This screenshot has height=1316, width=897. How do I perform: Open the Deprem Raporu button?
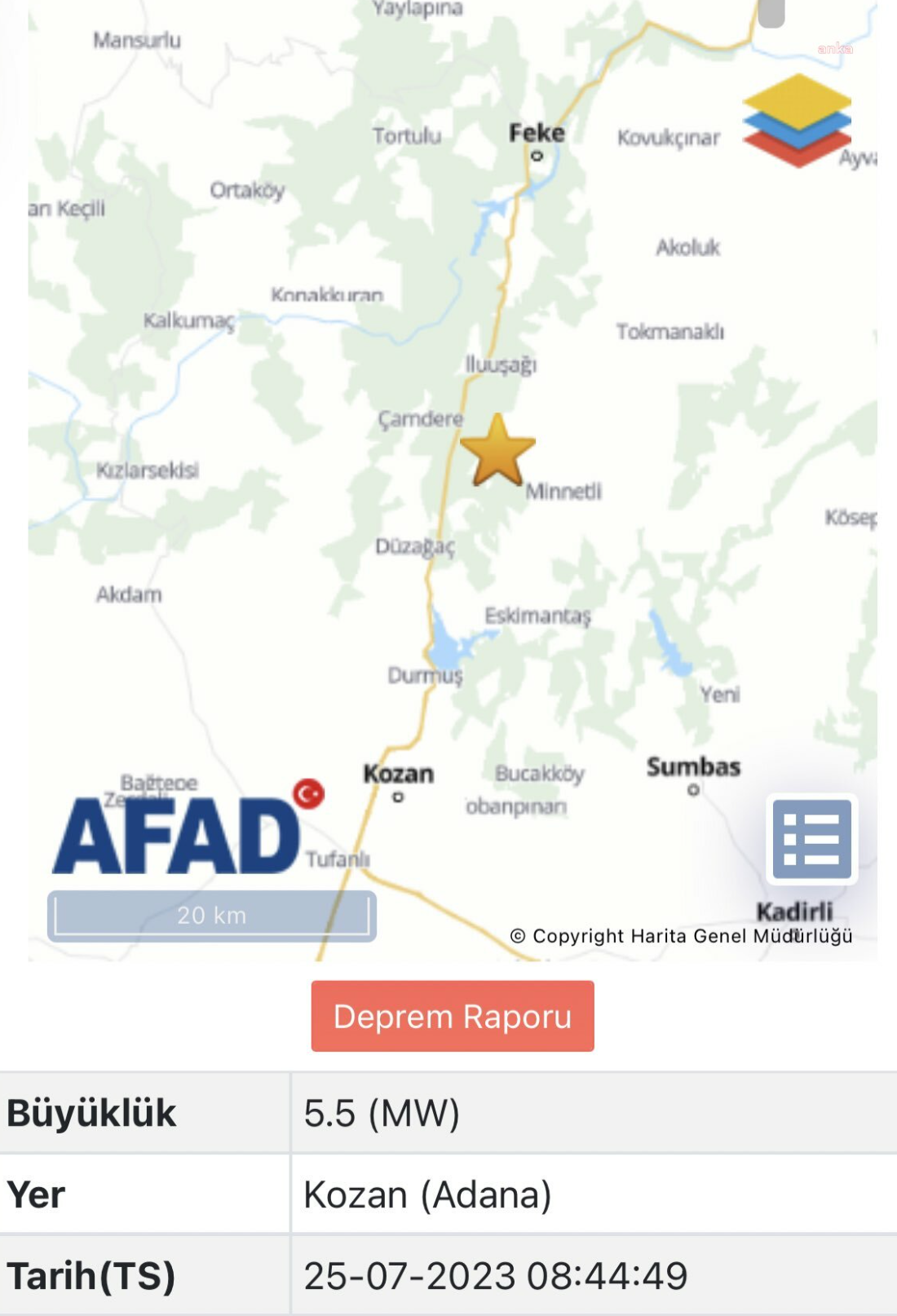pos(453,1016)
